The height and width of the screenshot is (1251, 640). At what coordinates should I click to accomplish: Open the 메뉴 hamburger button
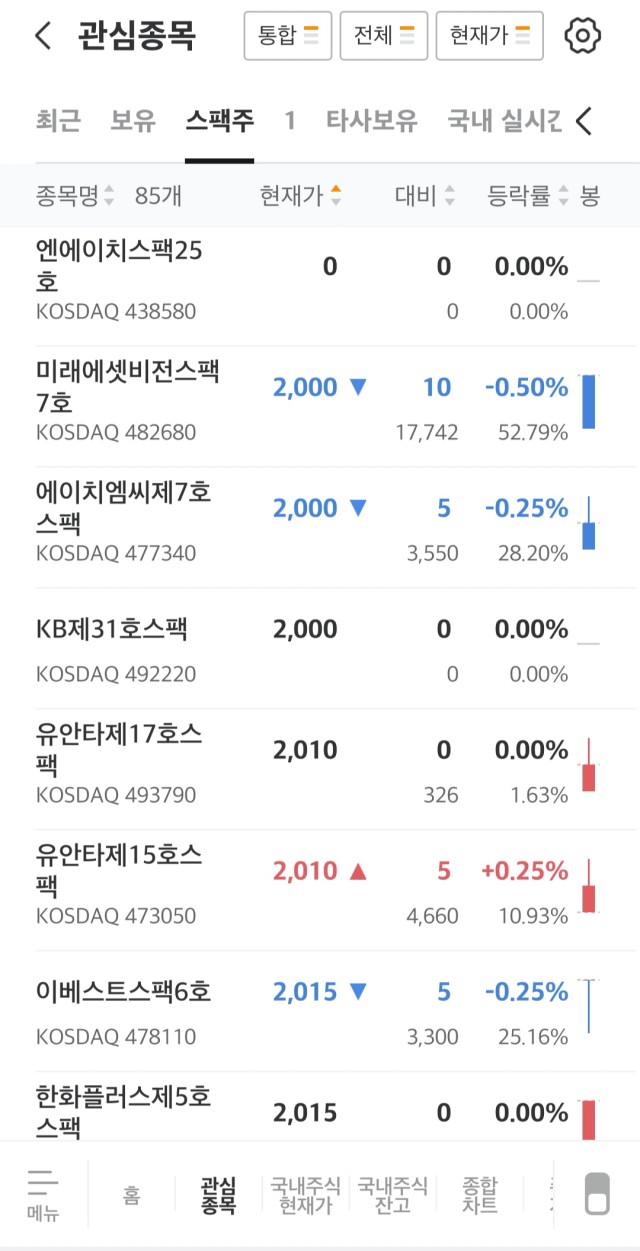[43, 1195]
